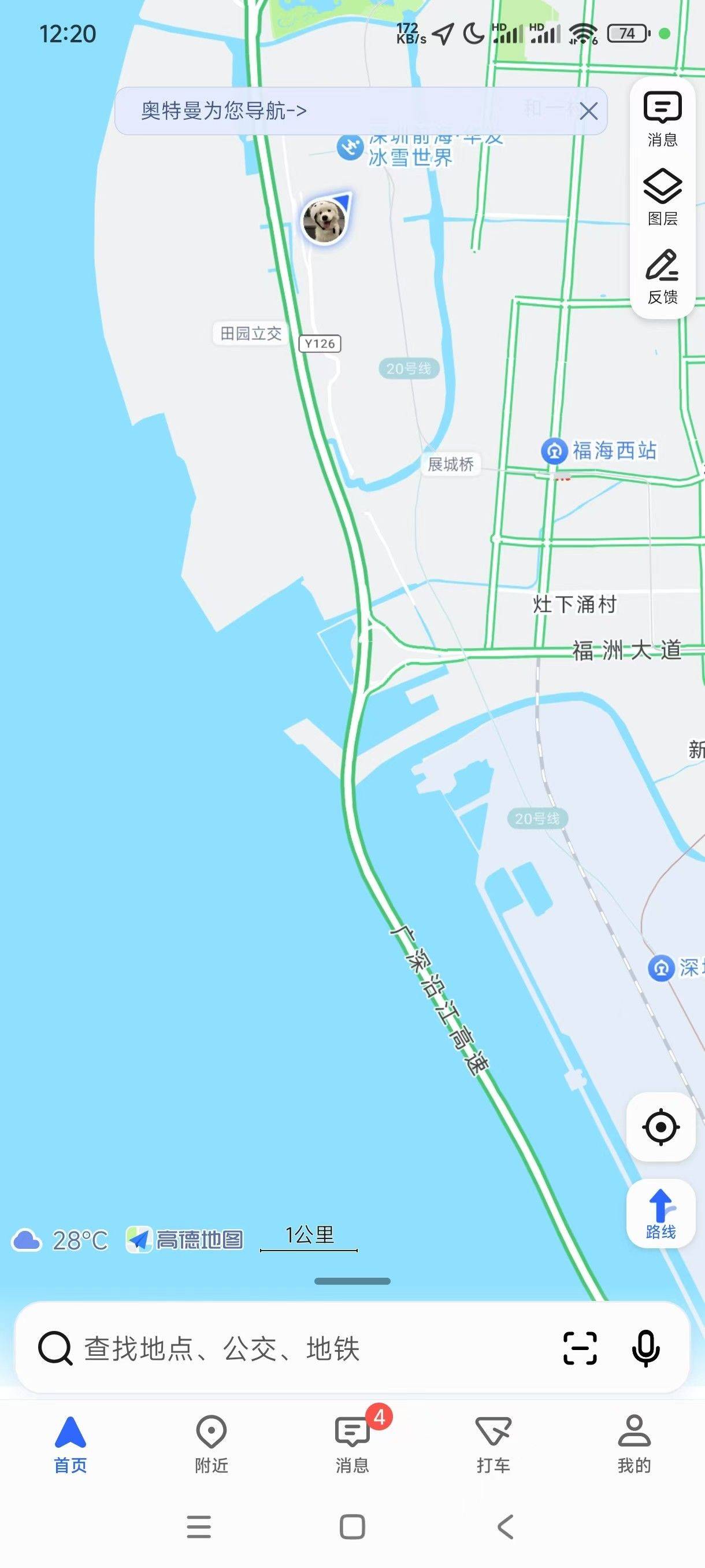The image size is (705, 1568).
Task: Go back with system back button
Action: (505, 1526)
